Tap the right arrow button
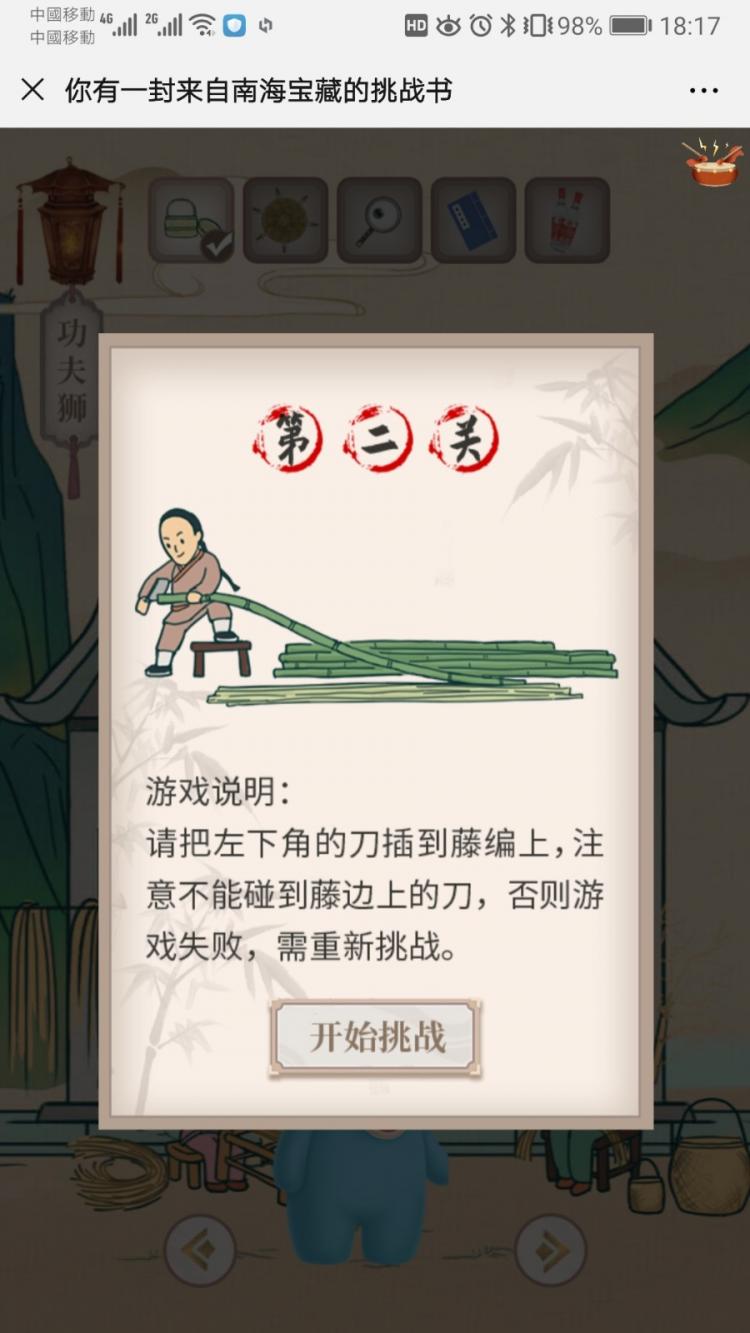 (549, 1249)
